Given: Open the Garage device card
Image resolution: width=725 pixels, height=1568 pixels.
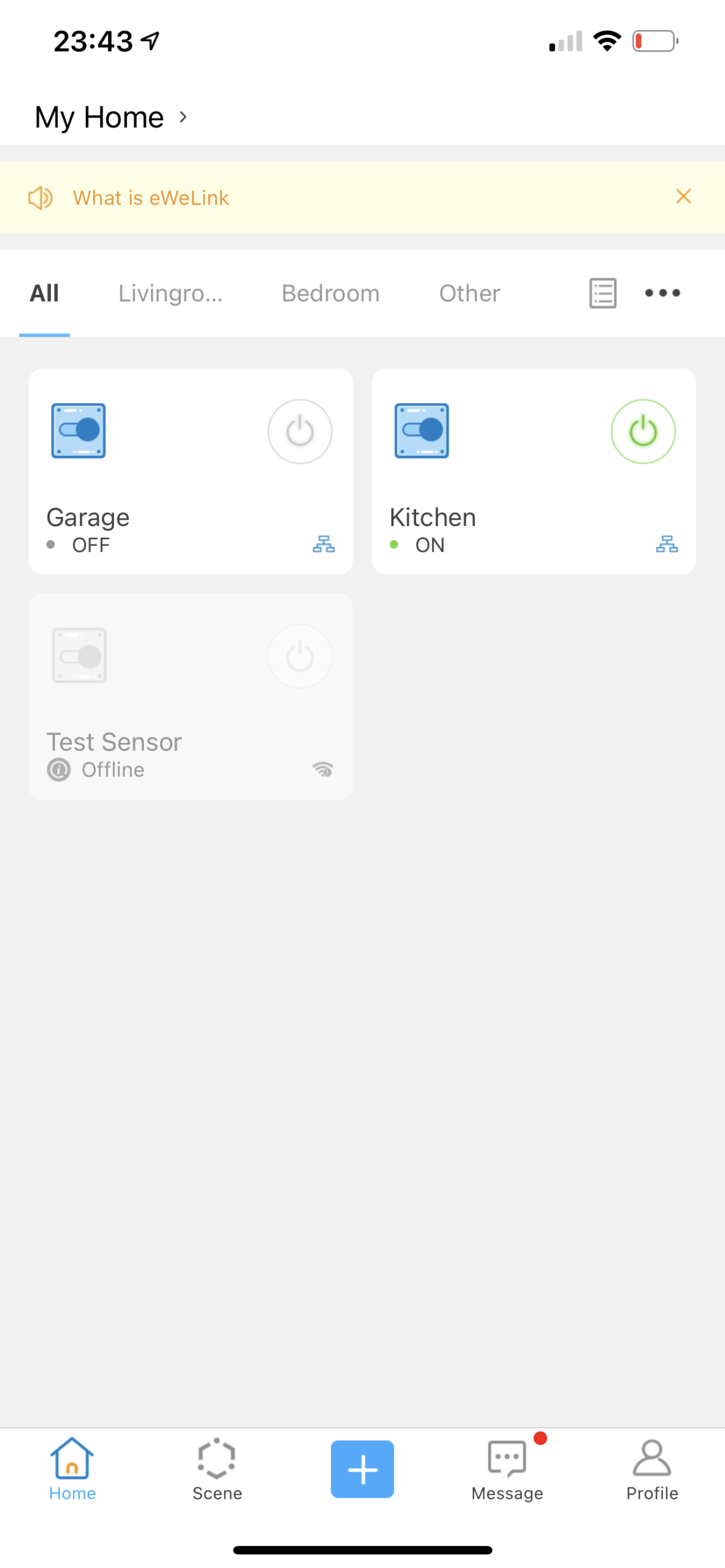Looking at the screenshot, I should point(191,471).
